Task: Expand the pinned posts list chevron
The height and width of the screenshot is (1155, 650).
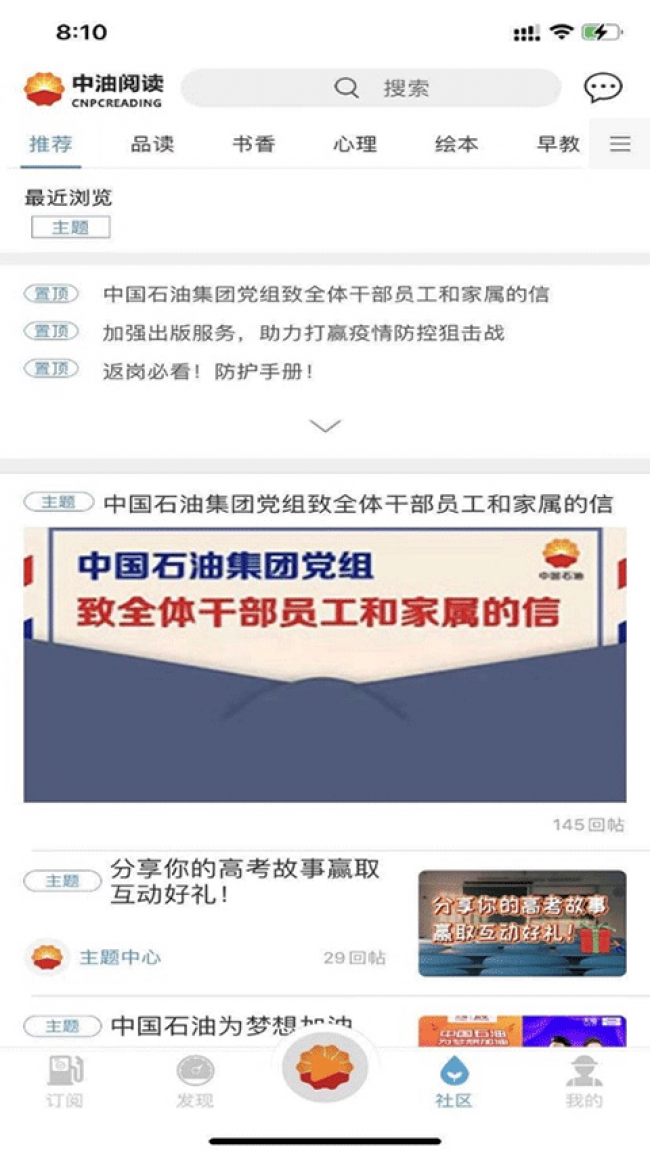Action: click(325, 426)
